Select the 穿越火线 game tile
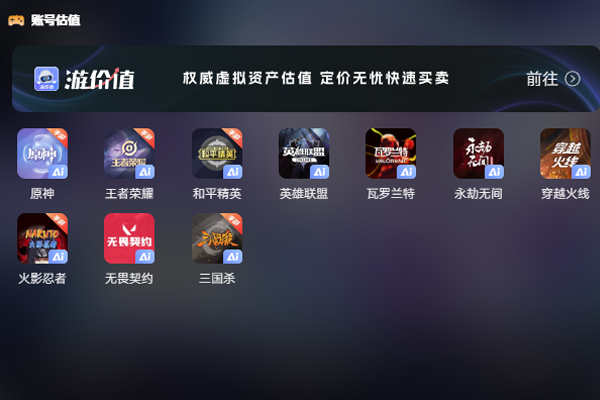 tap(565, 153)
